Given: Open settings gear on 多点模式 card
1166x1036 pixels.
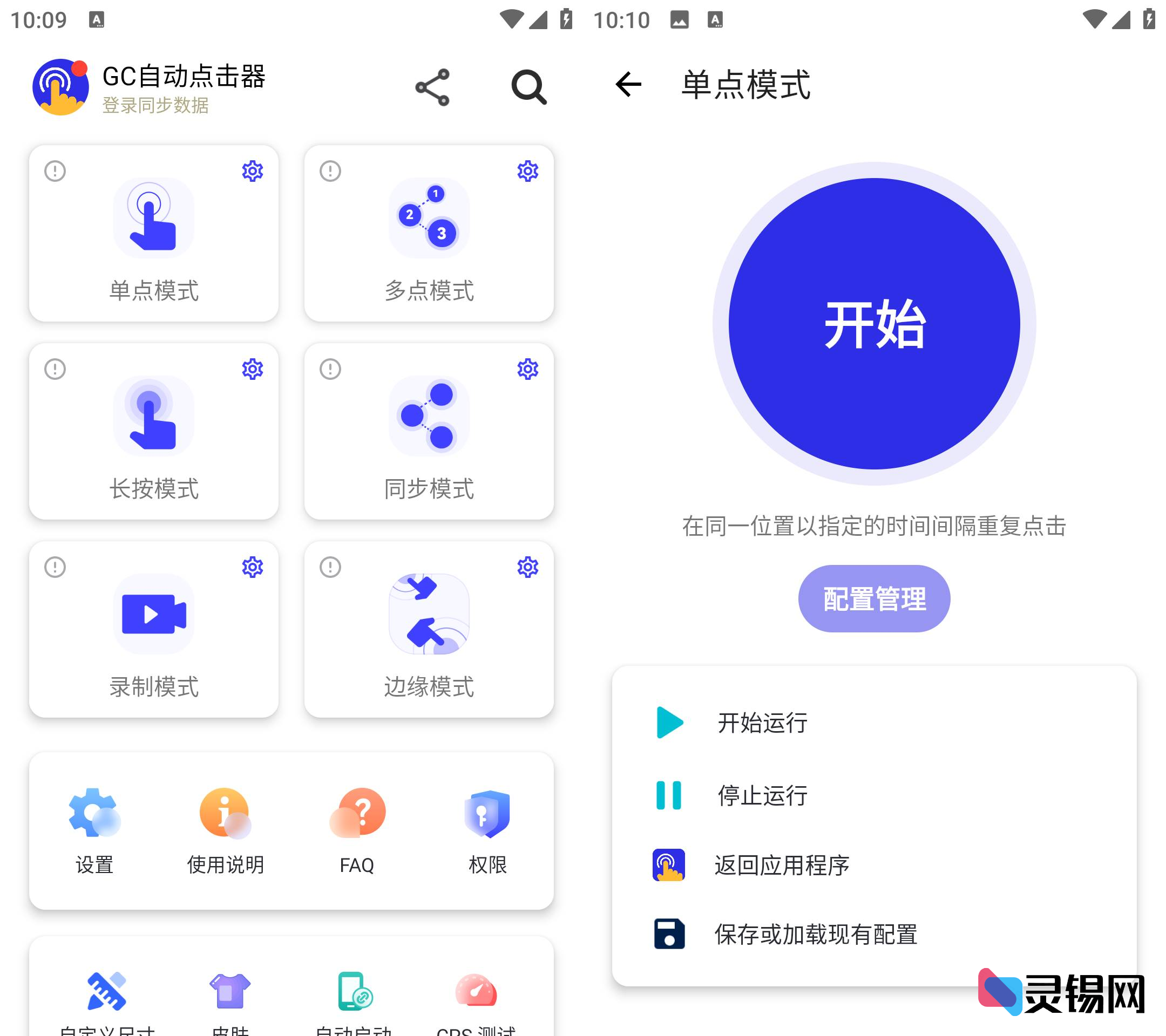Looking at the screenshot, I should pos(527,171).
